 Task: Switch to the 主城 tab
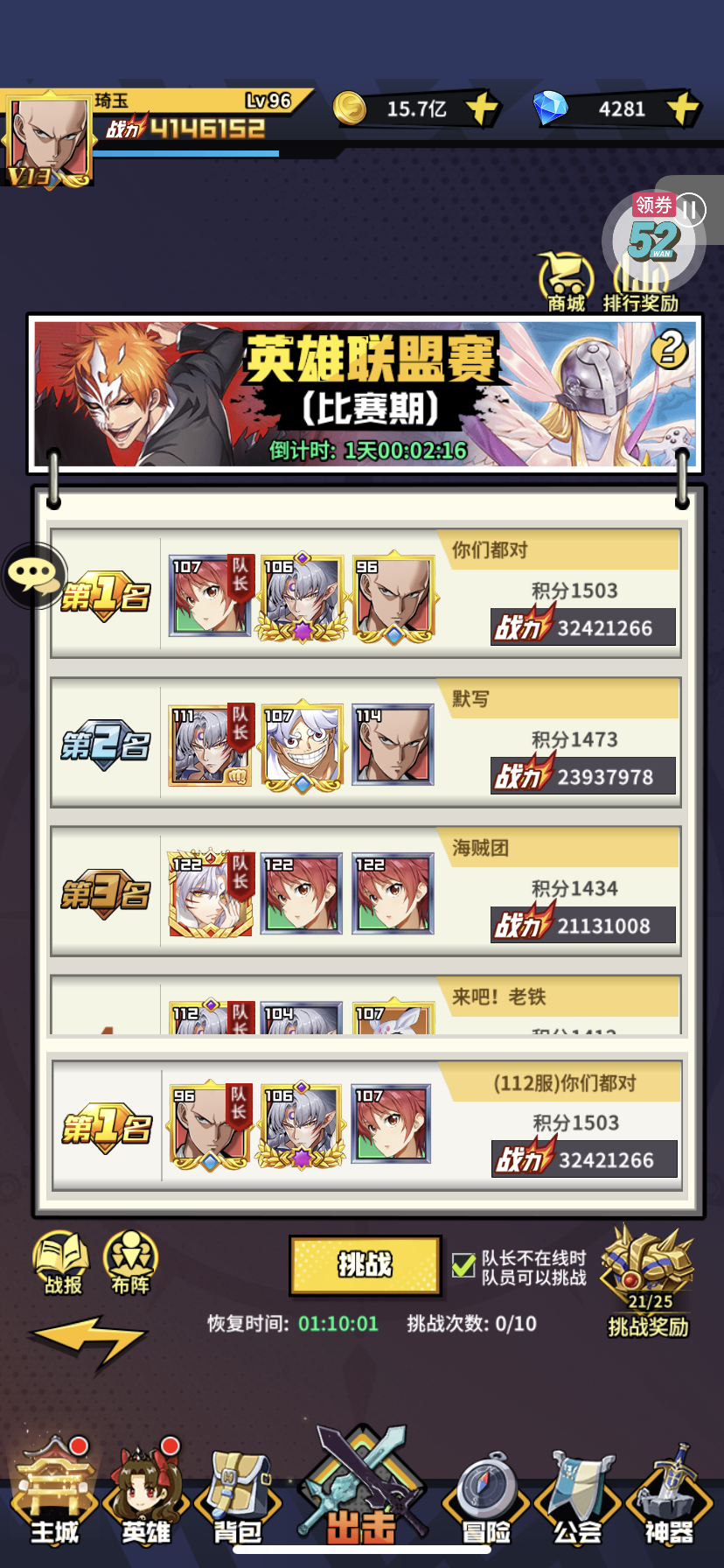click(x=54, y=1494)
